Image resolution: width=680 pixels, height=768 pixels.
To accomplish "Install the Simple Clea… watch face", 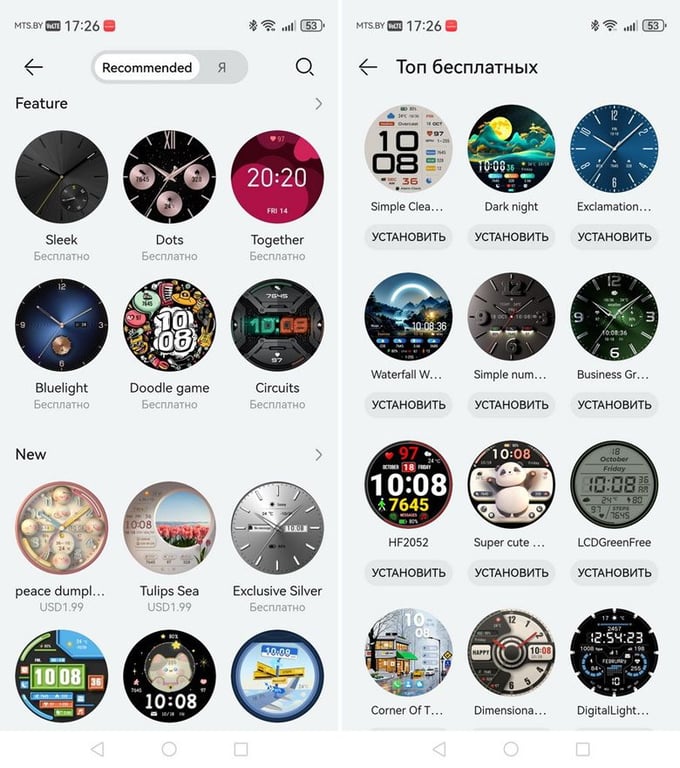I will click(x=408, y=237).
